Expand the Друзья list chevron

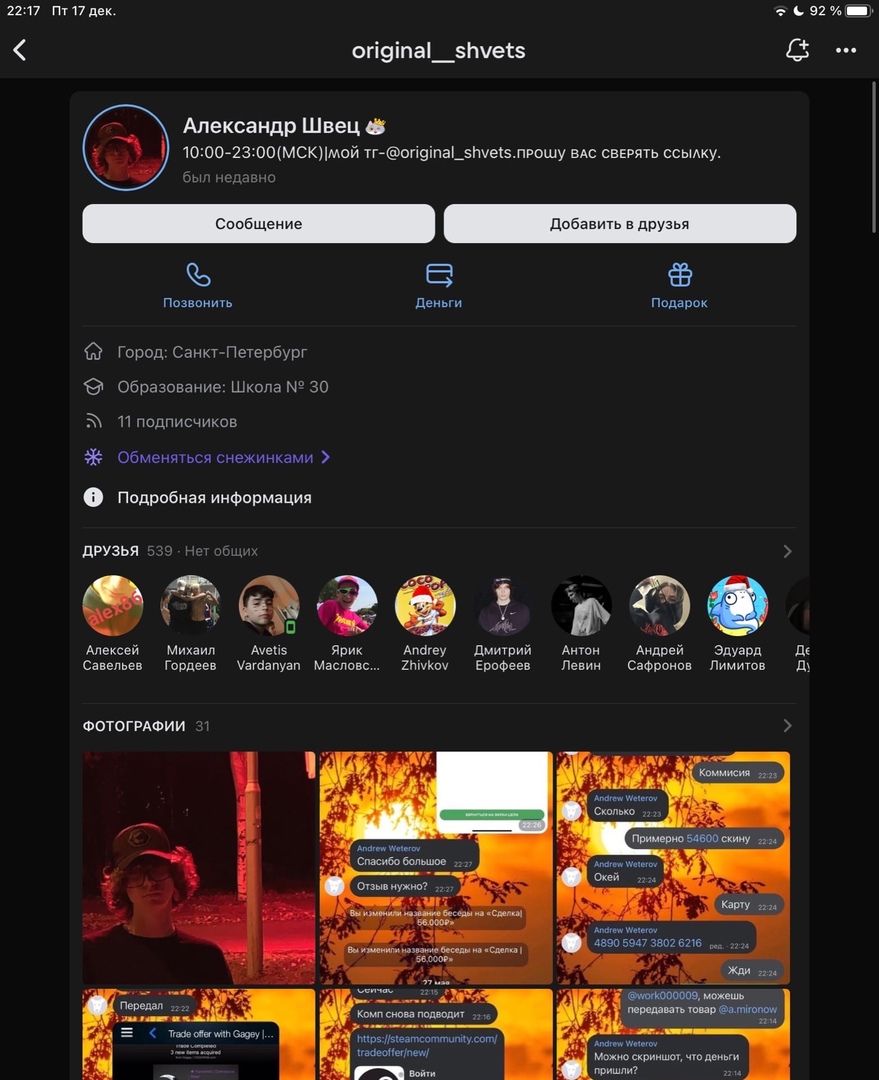pyautogui.click(x=787, y=551)
